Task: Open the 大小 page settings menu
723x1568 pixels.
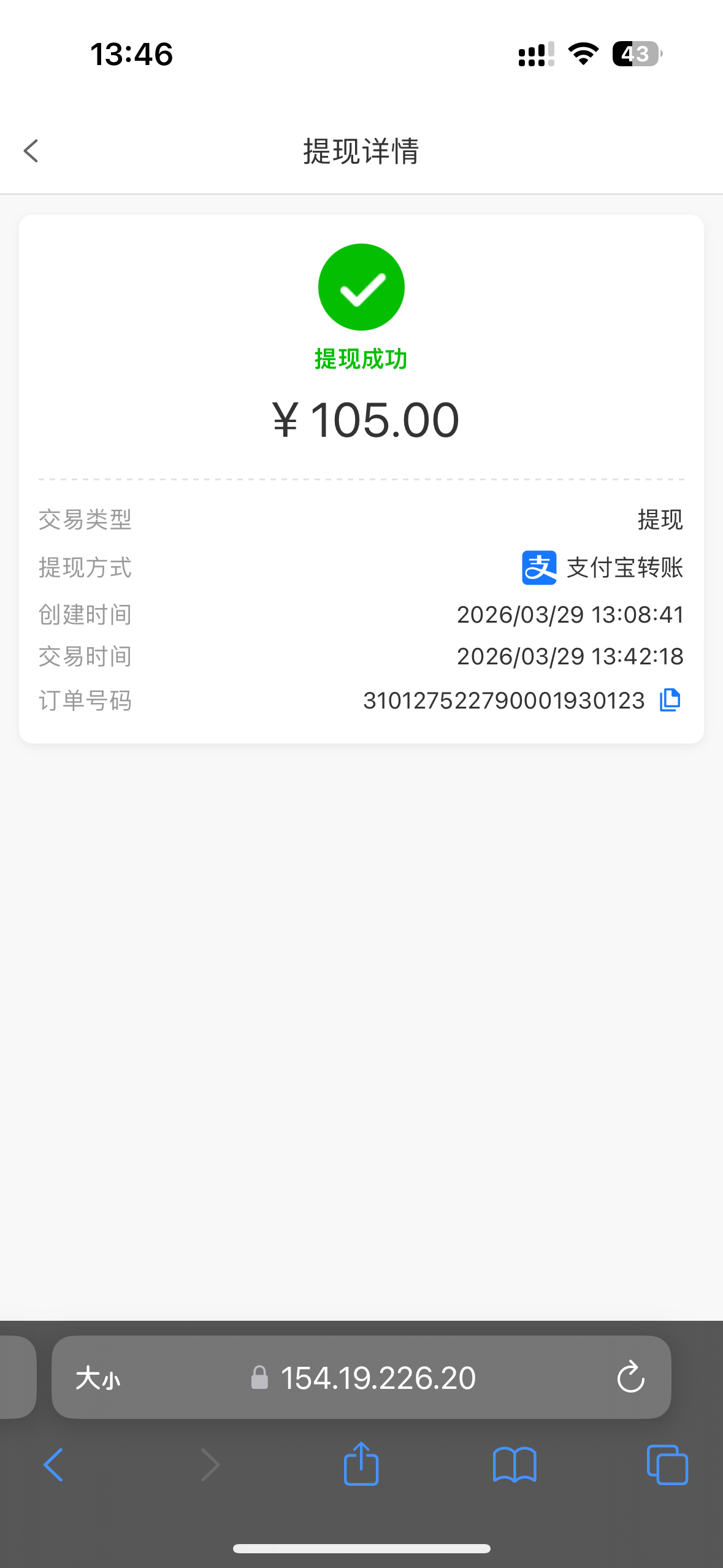Action: [x=98, y=1377]
